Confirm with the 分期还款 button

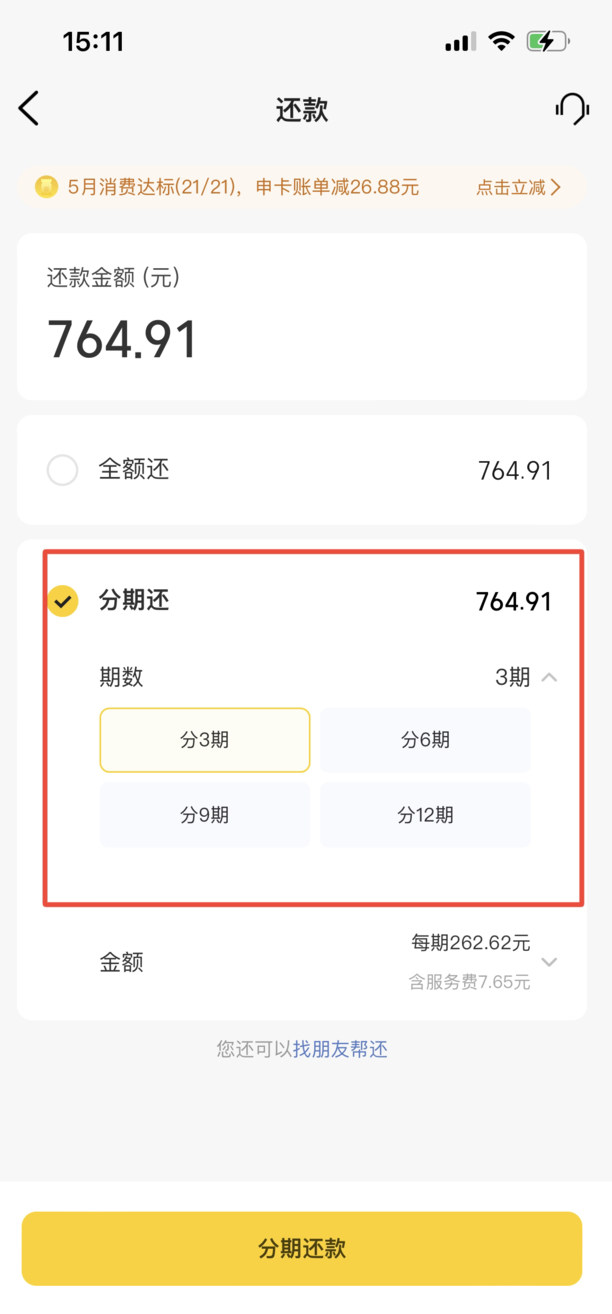point(302,1248)
